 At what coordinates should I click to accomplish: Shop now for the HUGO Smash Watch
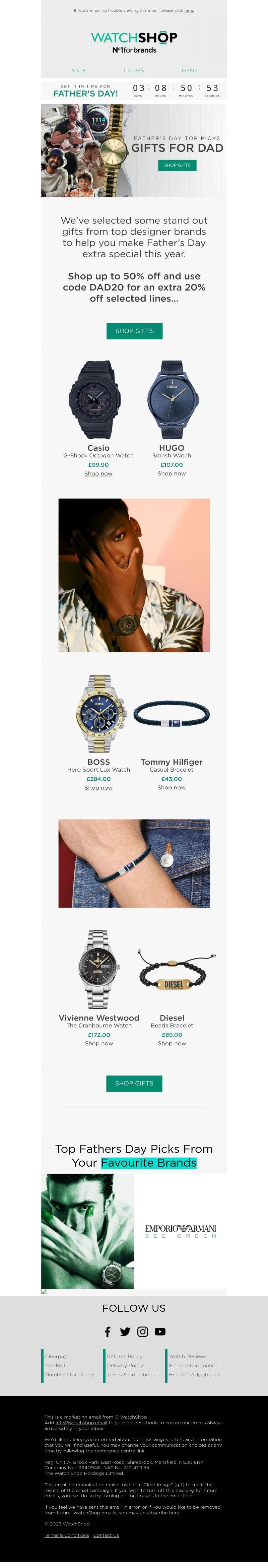(x=172, y=473)
